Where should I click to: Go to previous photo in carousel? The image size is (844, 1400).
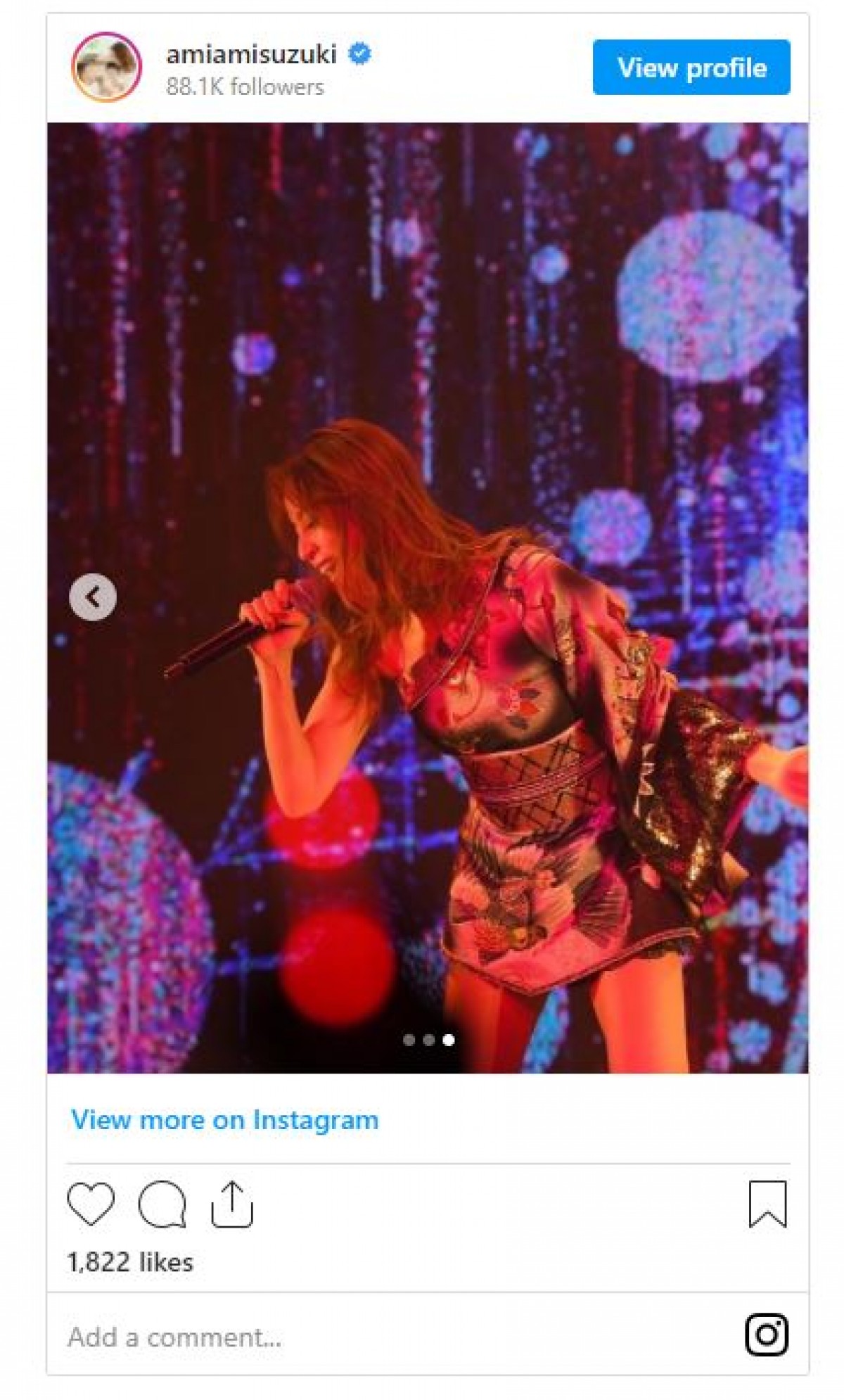(93, 597)
